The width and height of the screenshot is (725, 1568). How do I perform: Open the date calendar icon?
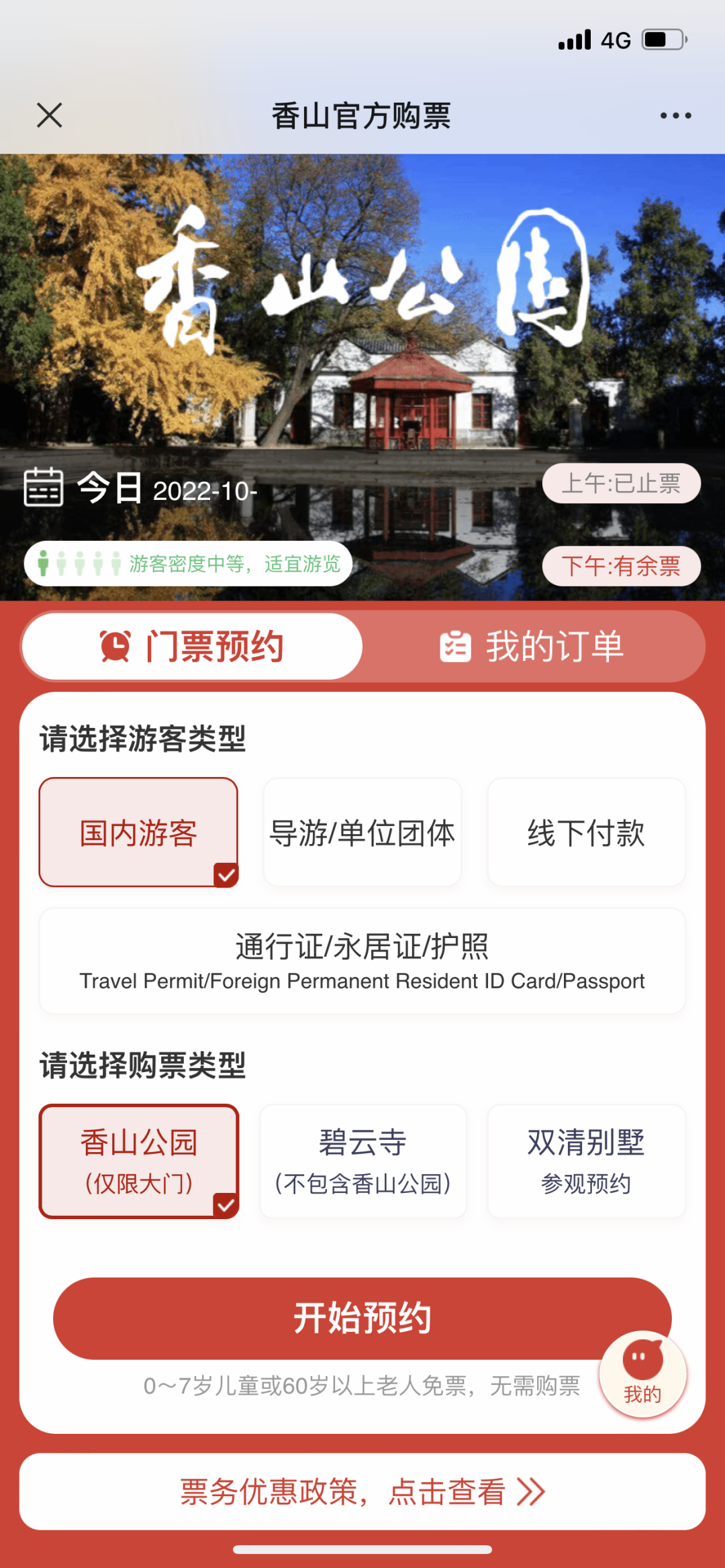(x=44, y=487)
